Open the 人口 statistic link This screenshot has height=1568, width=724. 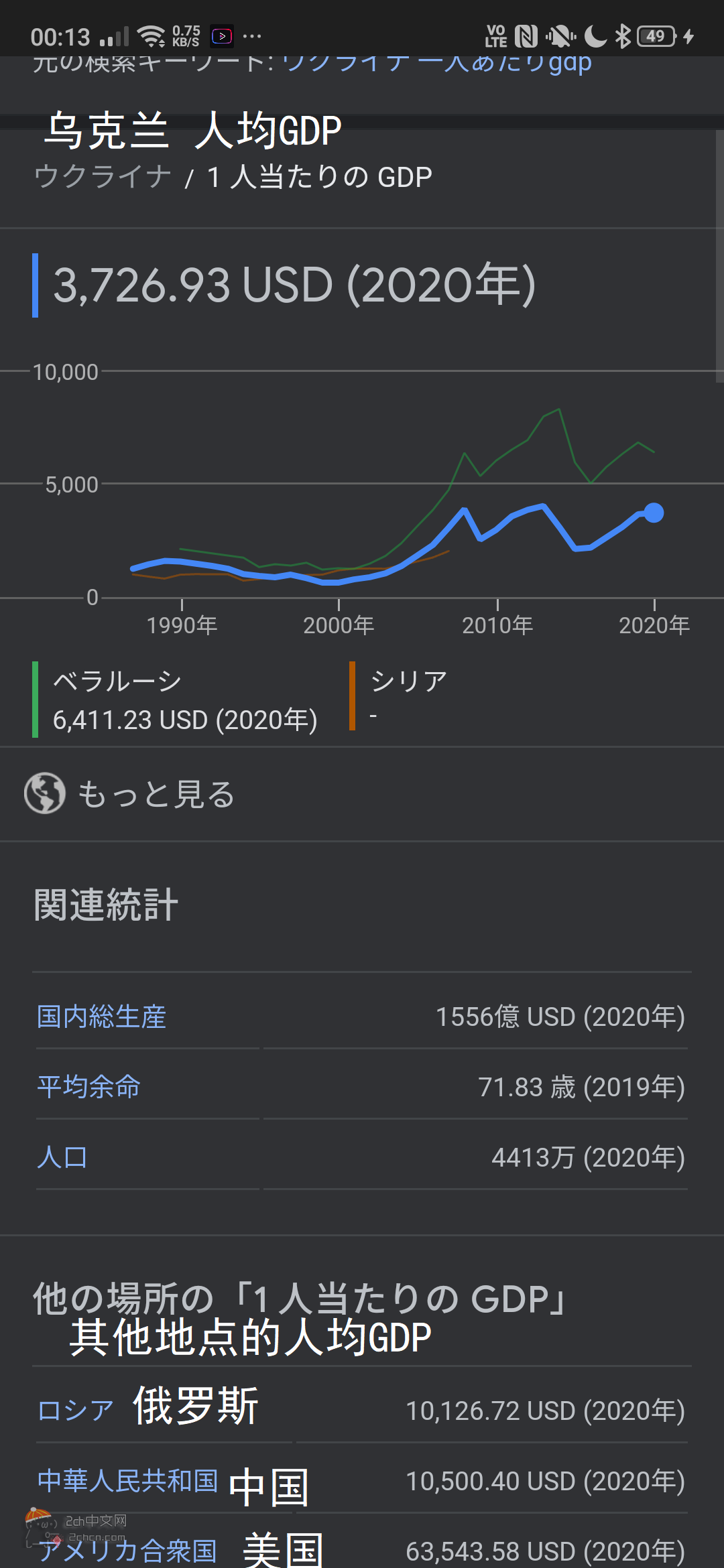tap(62, 1157)
